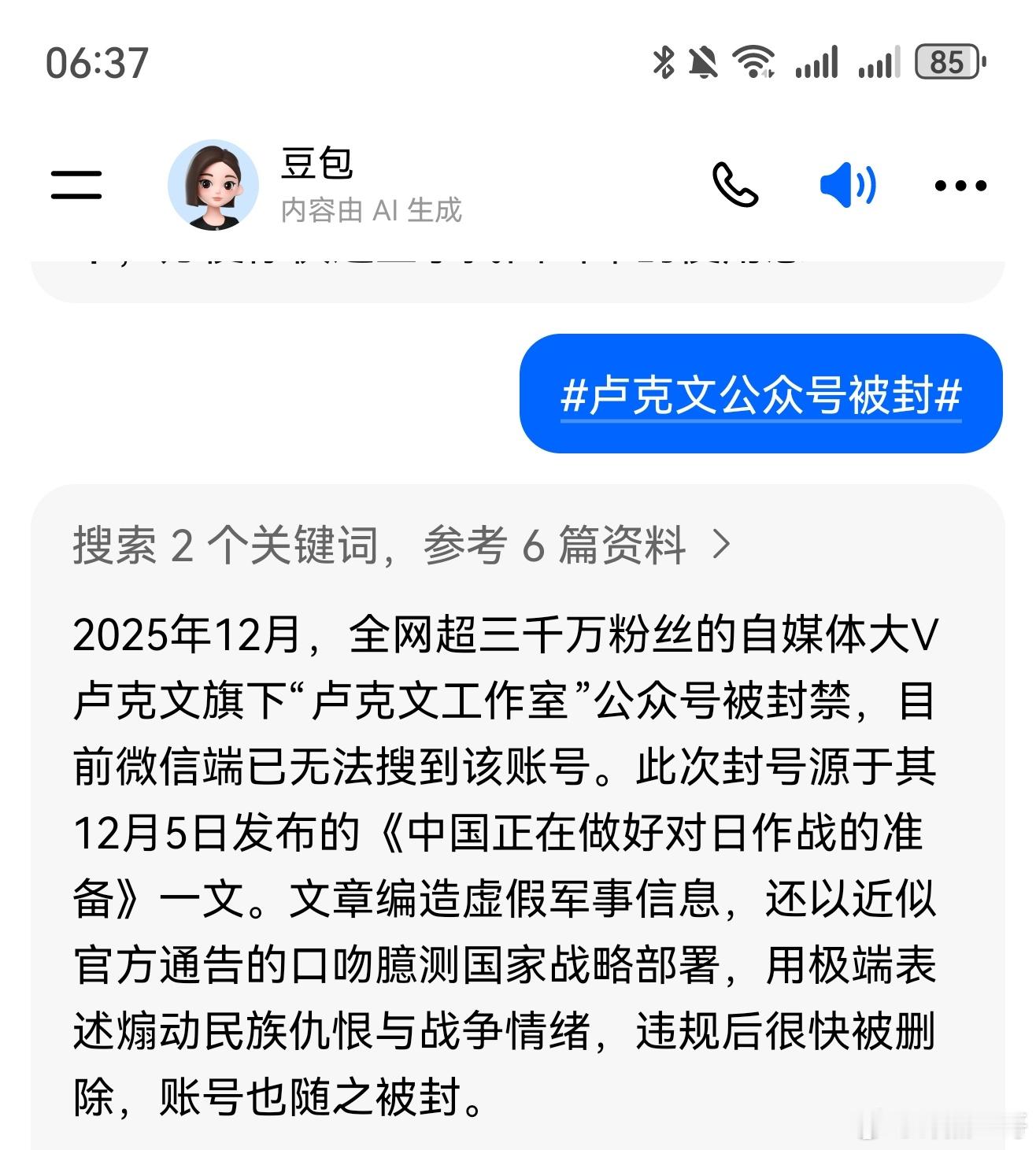Tap the muted notification bell icon
Viewport: 1036px width, 1150px height.
pyautogui.click(x=705, y=61)
